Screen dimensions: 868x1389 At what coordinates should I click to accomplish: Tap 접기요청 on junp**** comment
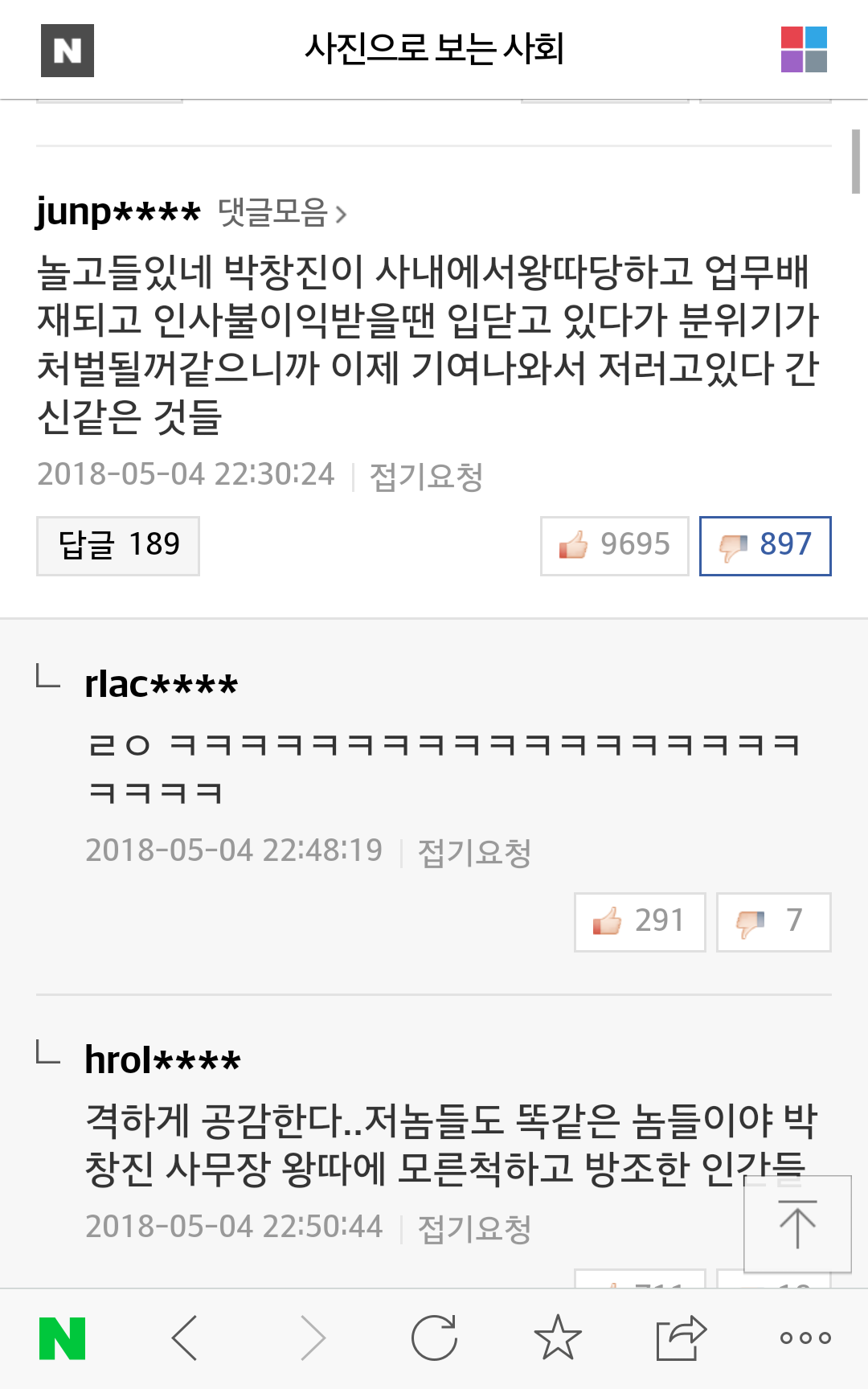tap(426, 476)
